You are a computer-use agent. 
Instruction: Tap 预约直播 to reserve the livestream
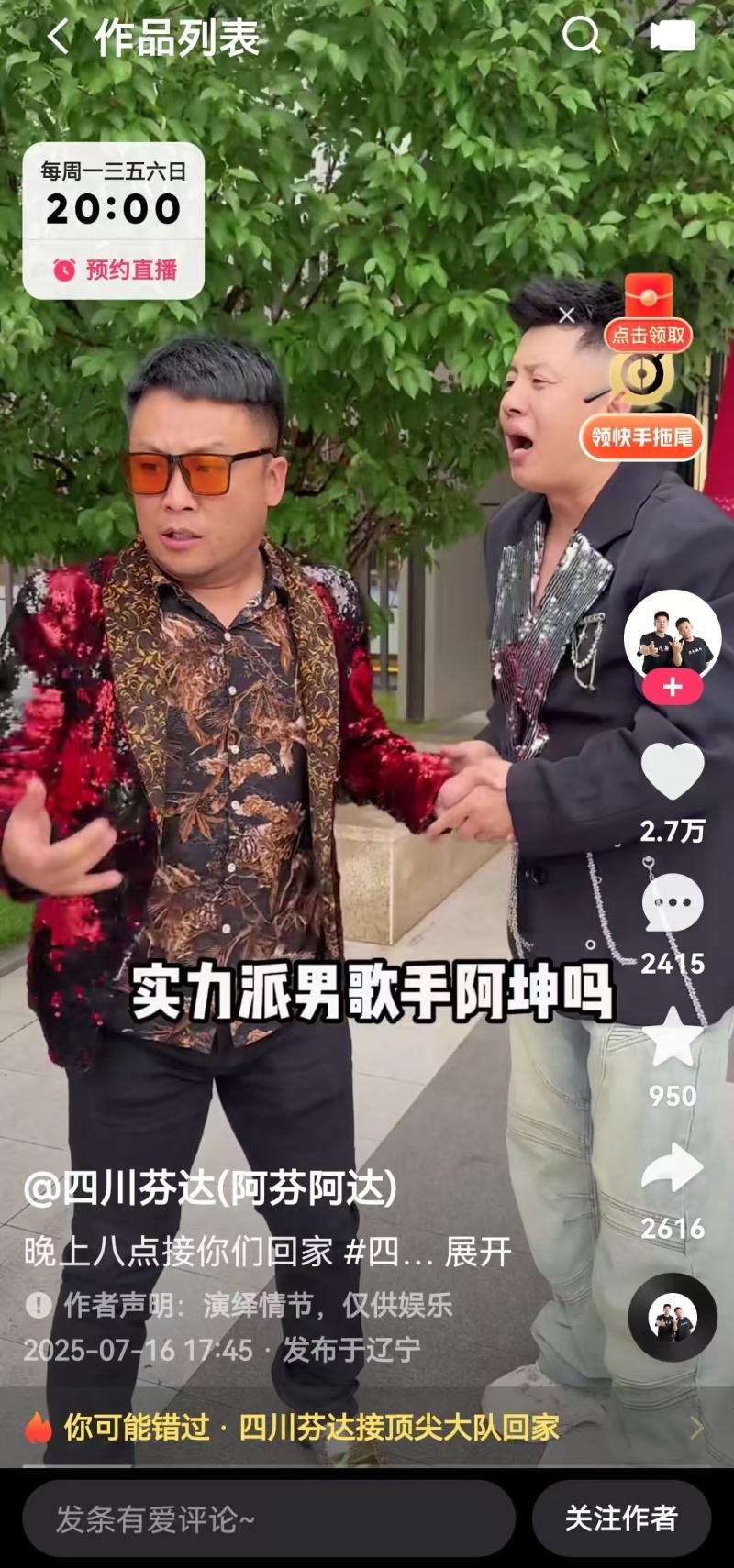[x=114, y=270]
